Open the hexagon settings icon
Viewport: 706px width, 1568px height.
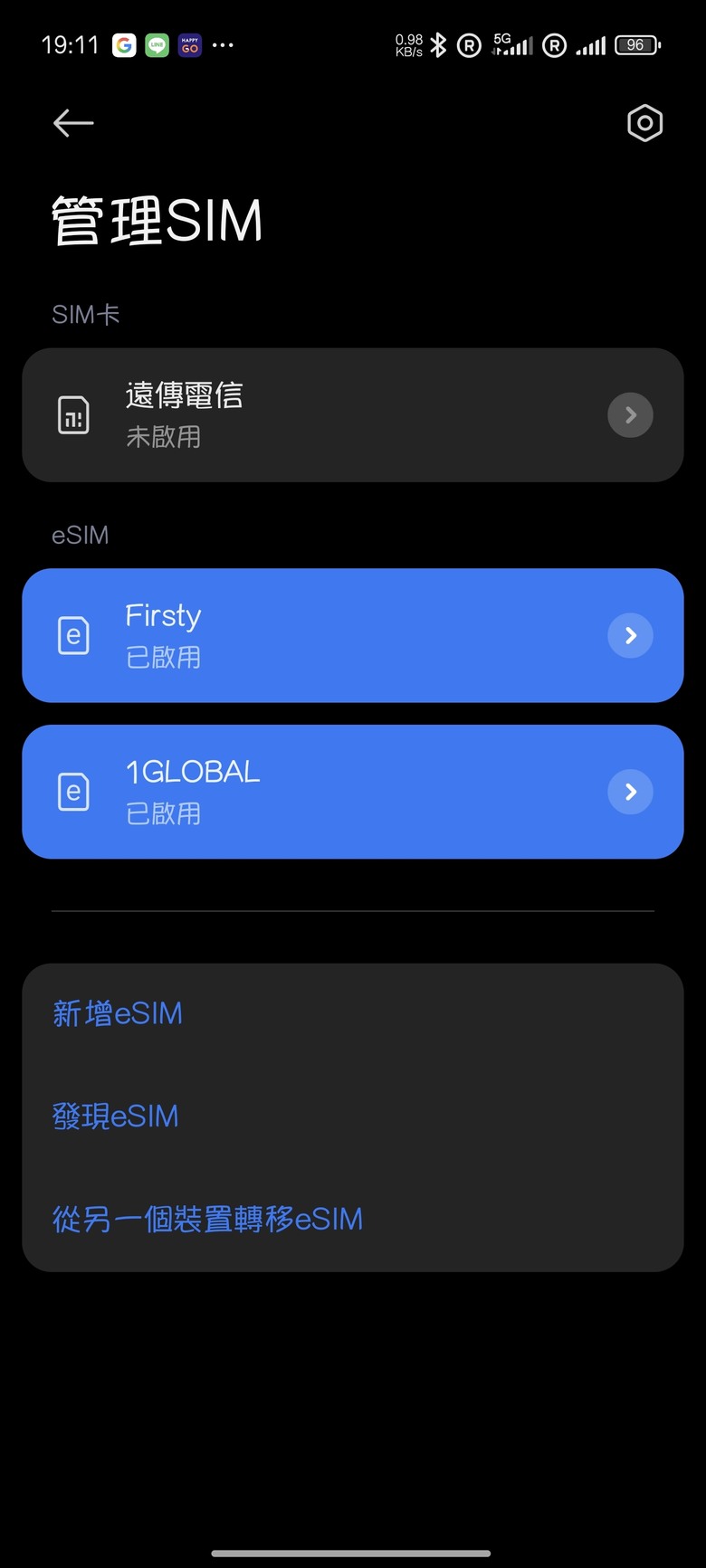(x=644, y=123)
